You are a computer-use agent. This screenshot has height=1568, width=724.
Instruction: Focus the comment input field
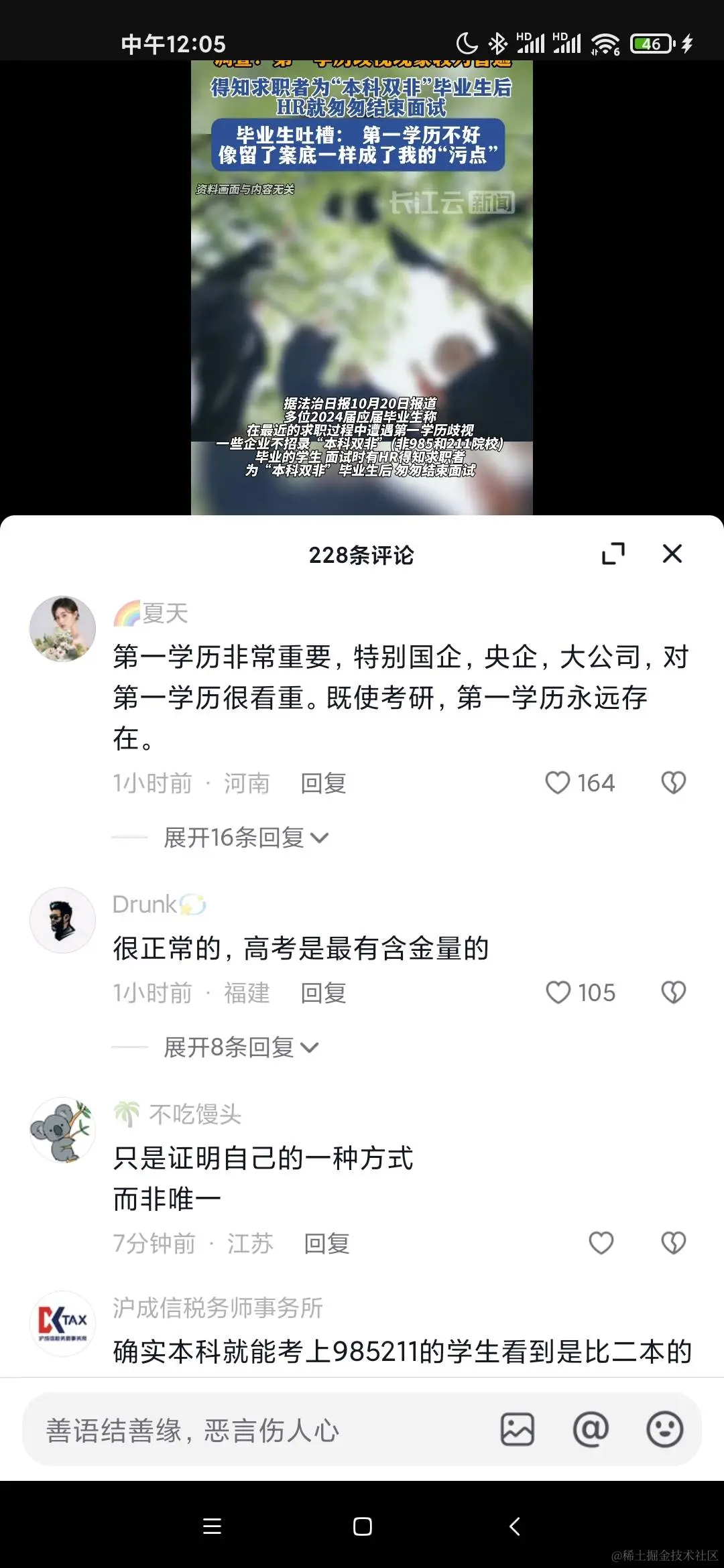point(255,1431)
